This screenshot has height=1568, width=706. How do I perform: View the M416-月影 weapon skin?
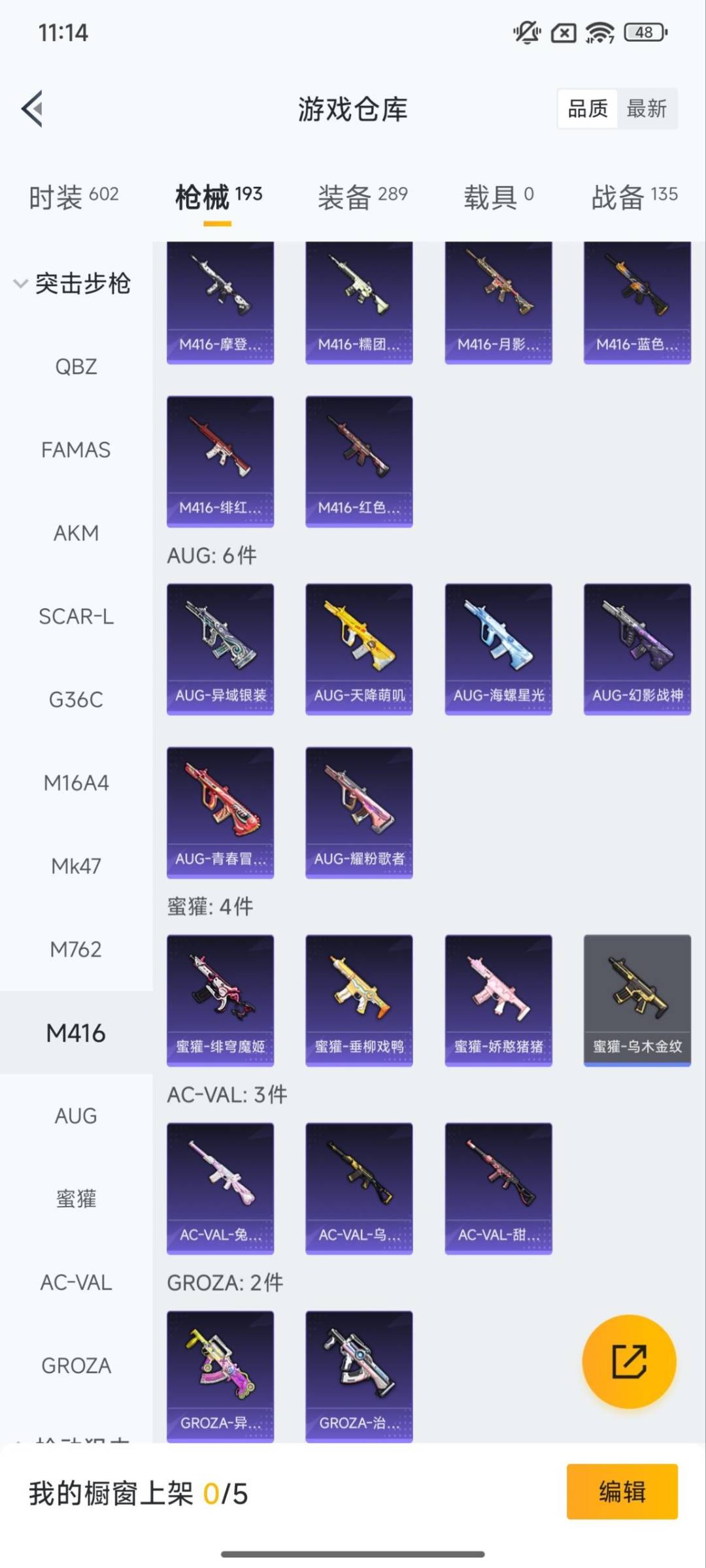[x=497, y=301]
